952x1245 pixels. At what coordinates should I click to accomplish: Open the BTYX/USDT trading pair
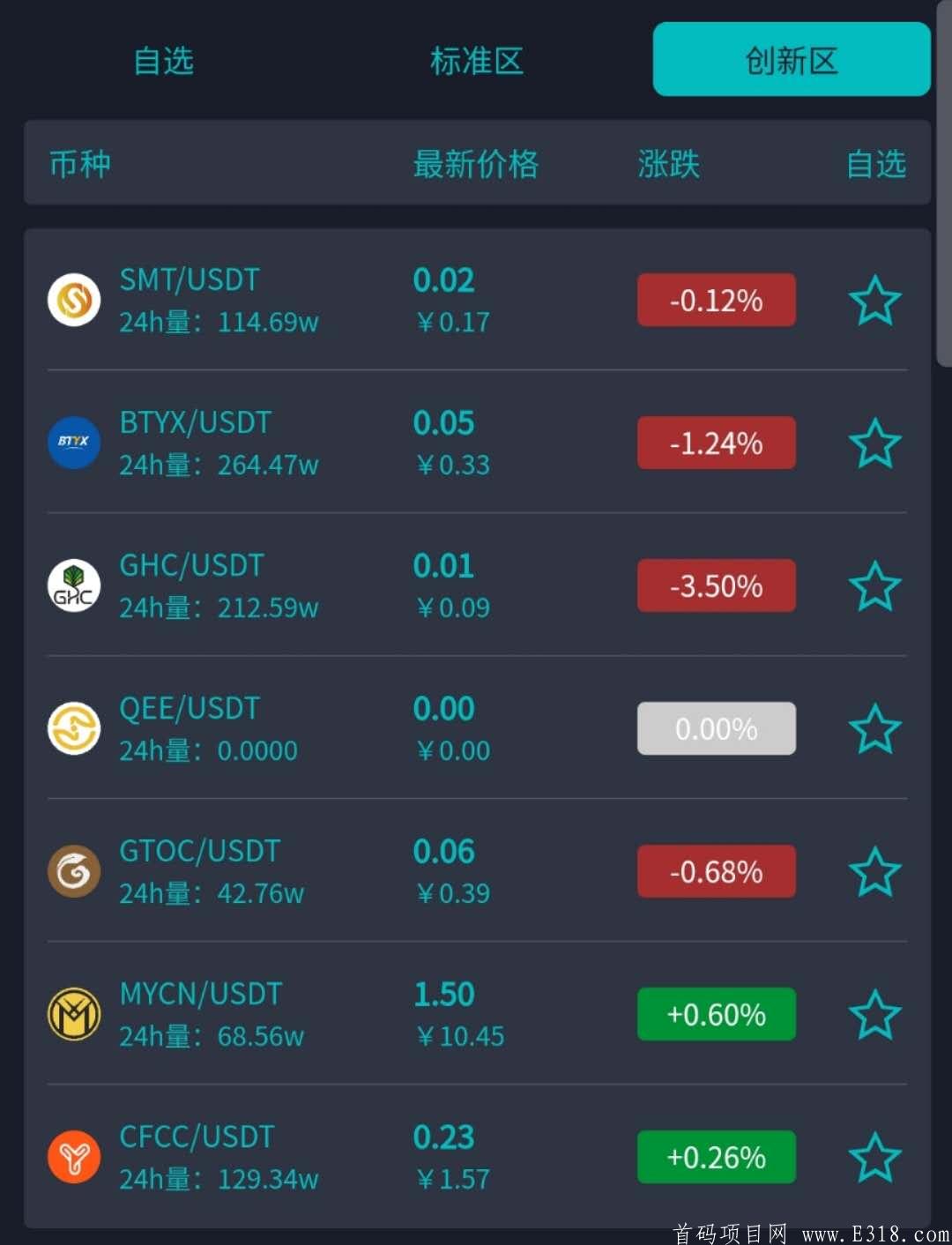click(195, 423)
